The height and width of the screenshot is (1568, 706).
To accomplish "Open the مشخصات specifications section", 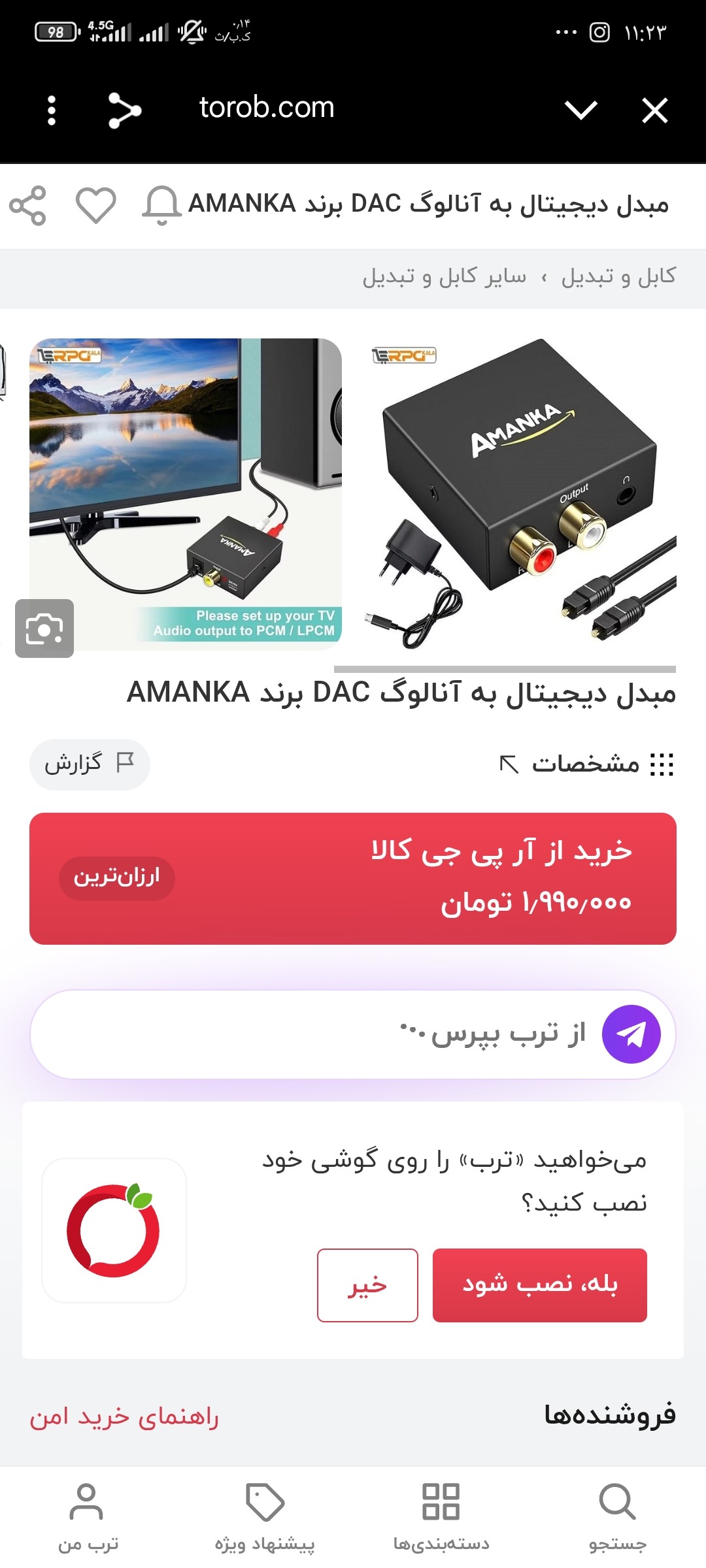I will [586, 764].
